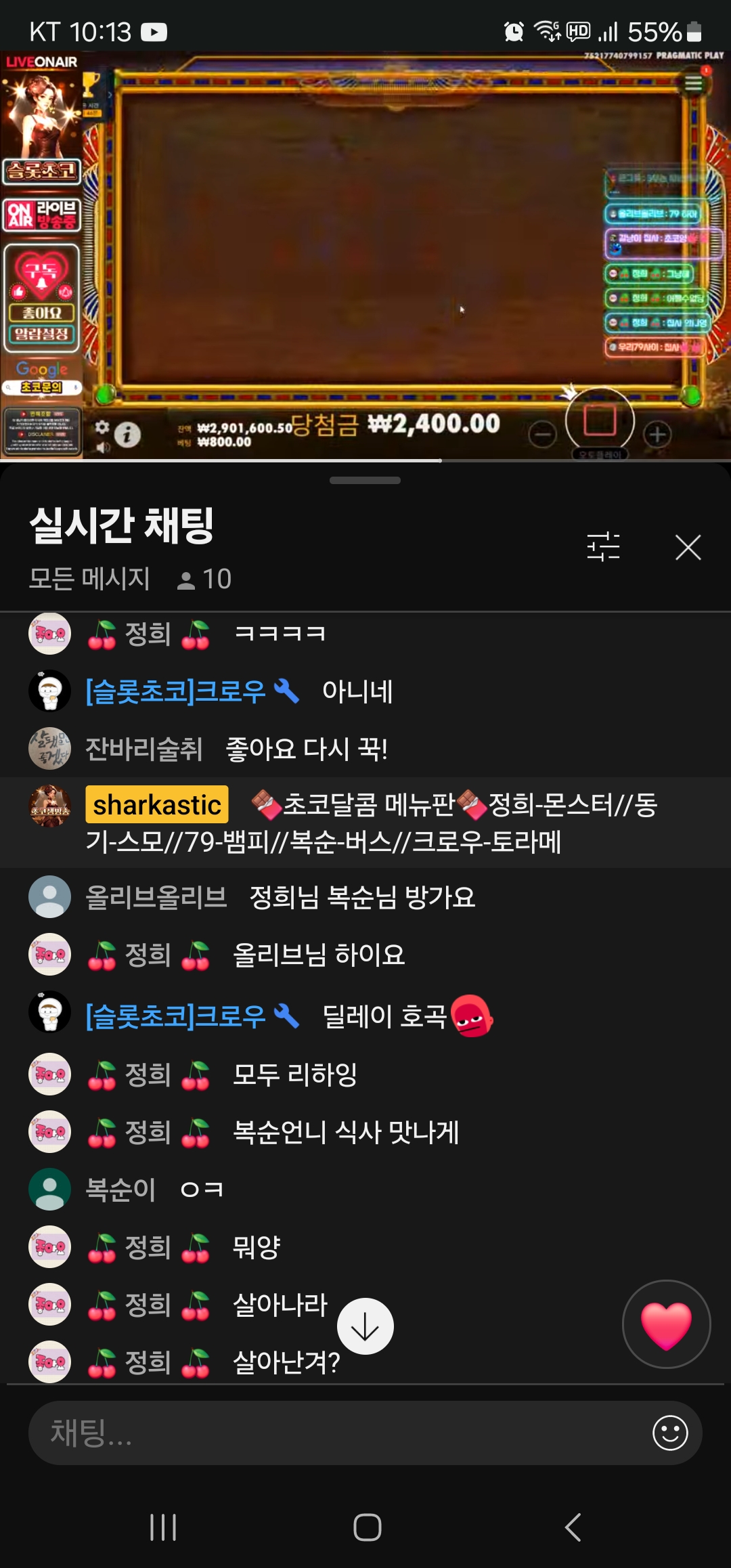The height and width of the screenshot is (1568, 731).
Task: Open live chat filter settings
Action: 603,547
